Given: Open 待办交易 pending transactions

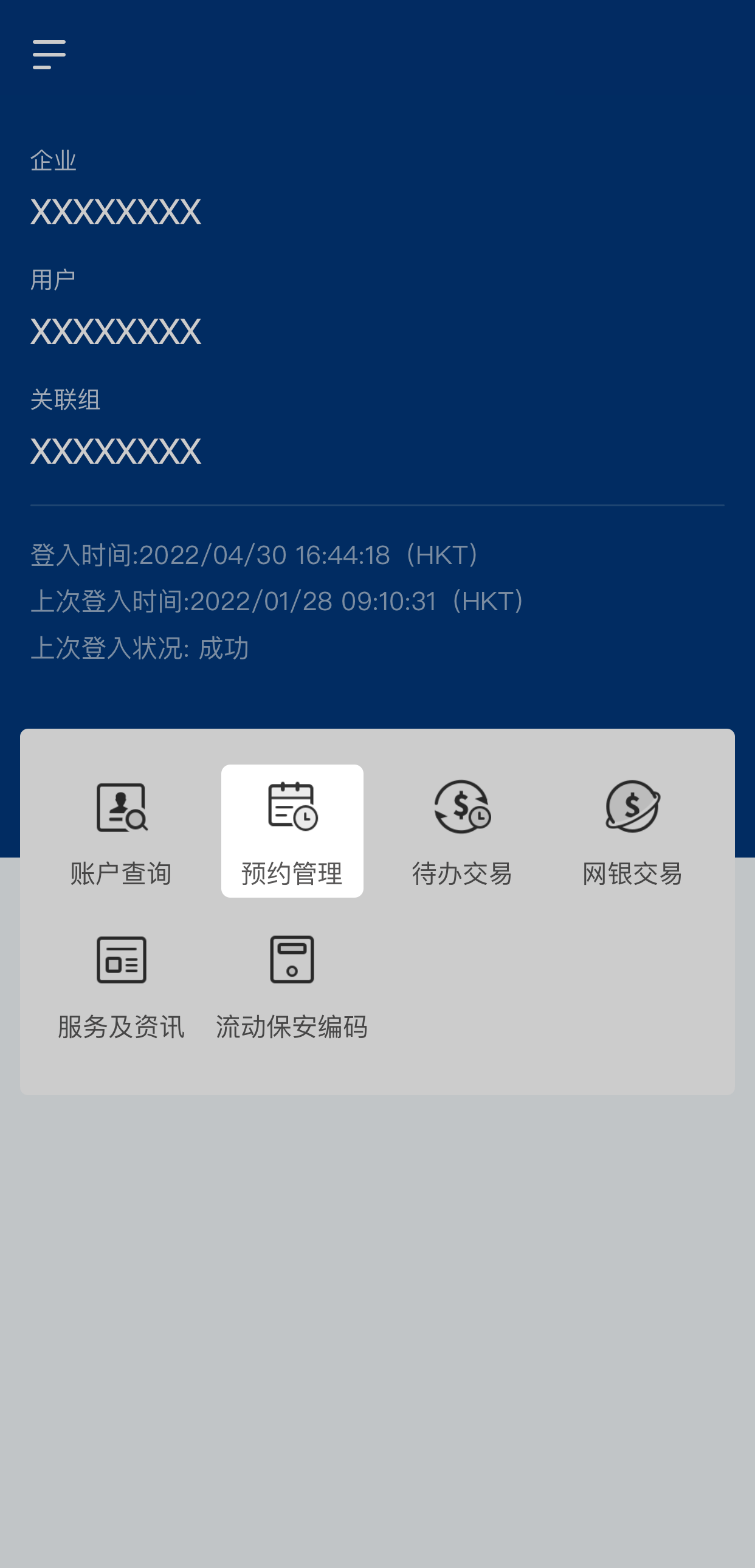Looking at the screenshot, I should pos(462,831).
